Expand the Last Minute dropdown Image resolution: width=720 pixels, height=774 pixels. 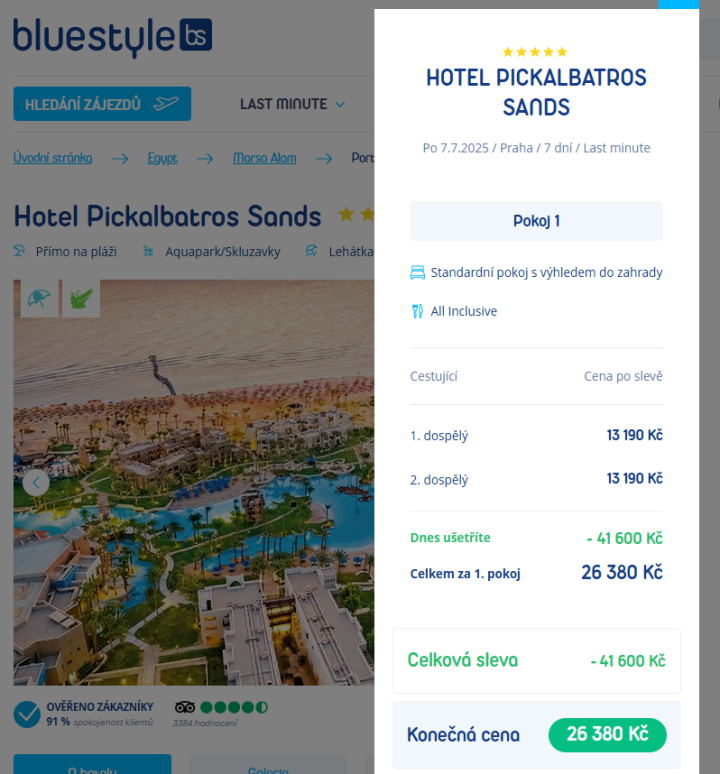292,104
